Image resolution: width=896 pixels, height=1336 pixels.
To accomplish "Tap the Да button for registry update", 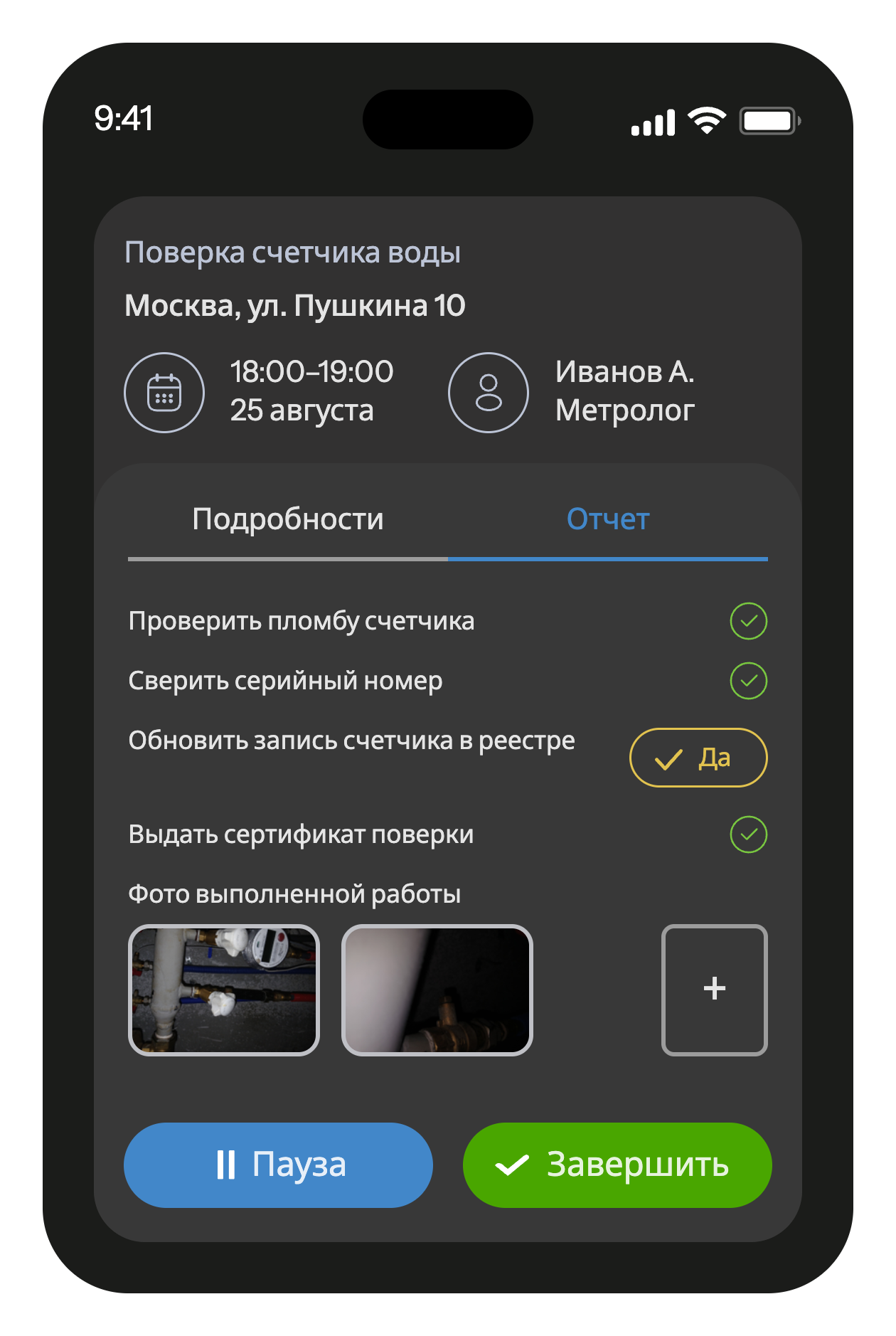I will click(698, 758).
